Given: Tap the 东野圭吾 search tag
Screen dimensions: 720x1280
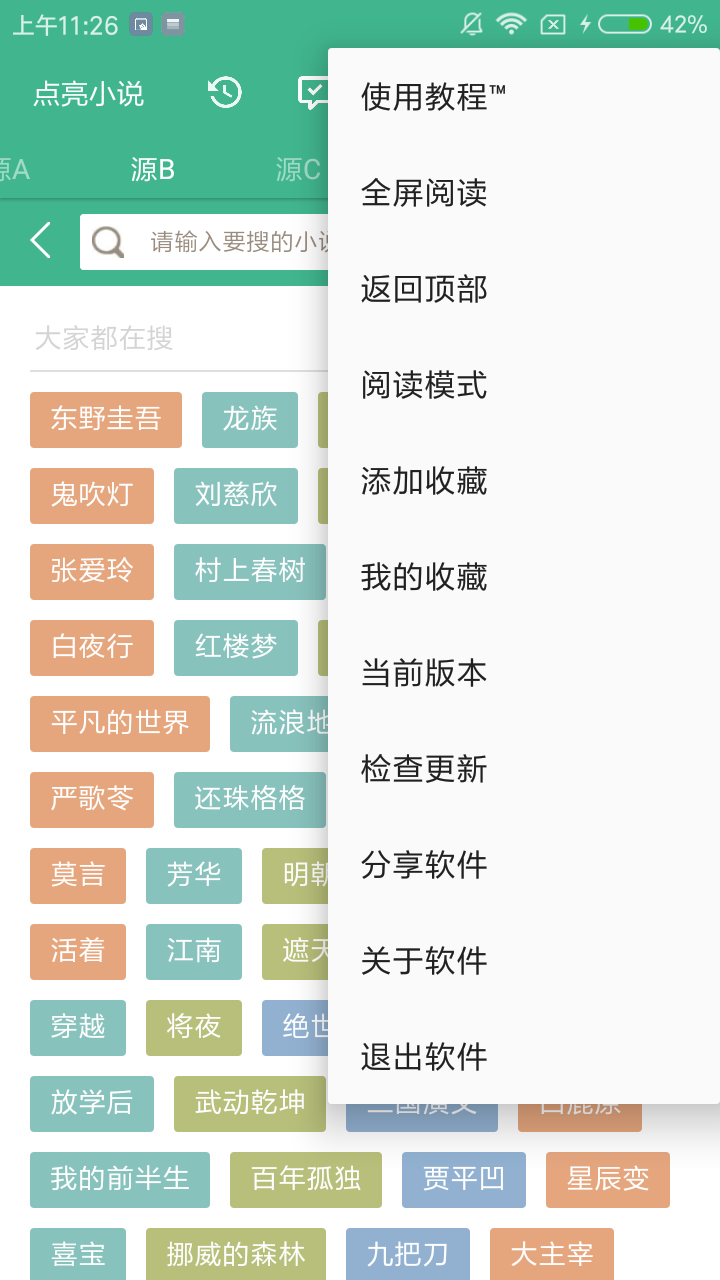Looking at the screenshot, I should [106, 419].
